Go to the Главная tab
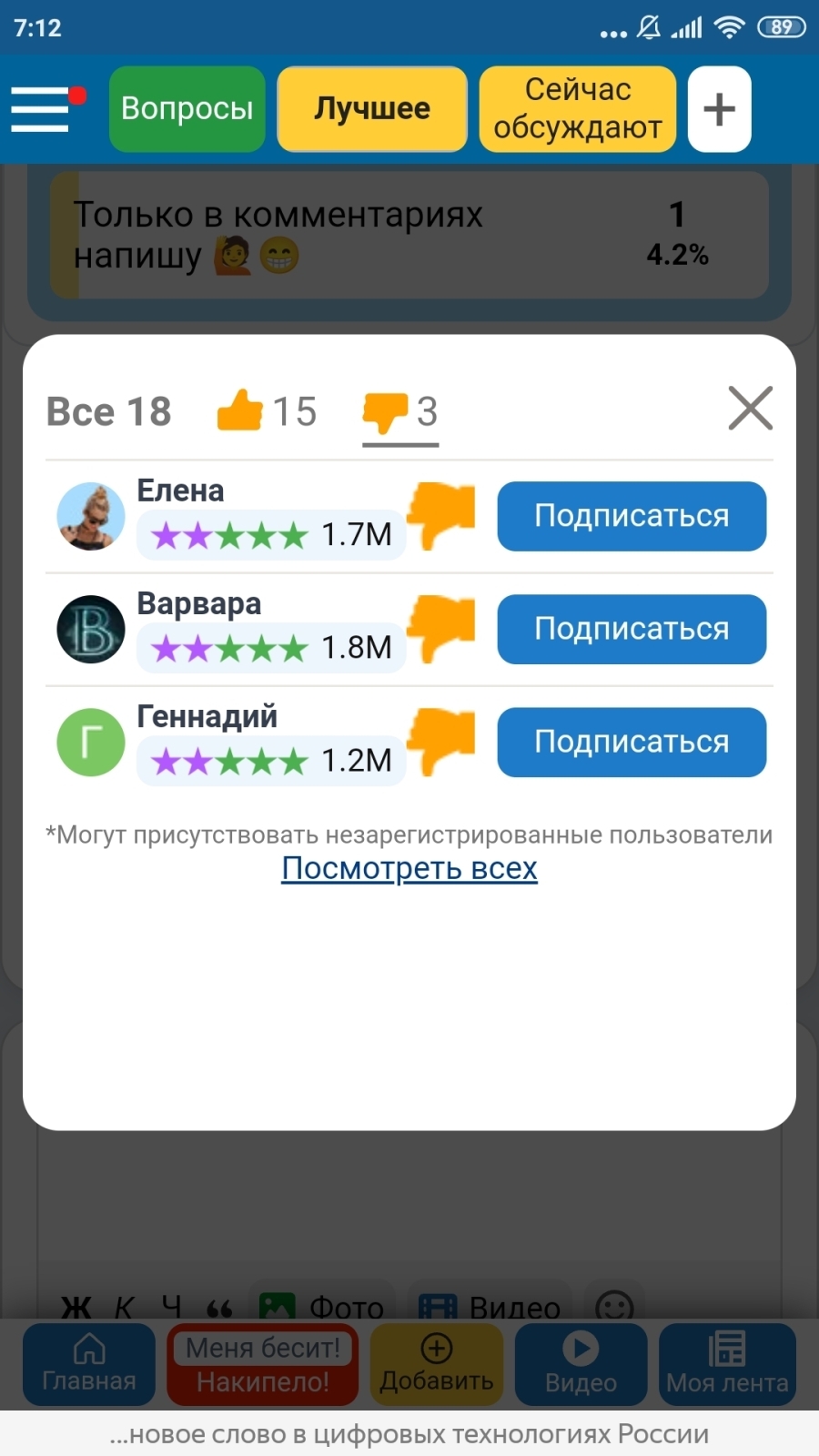Viewport: 819px width, 1456px height. (x=89, y=1364)
